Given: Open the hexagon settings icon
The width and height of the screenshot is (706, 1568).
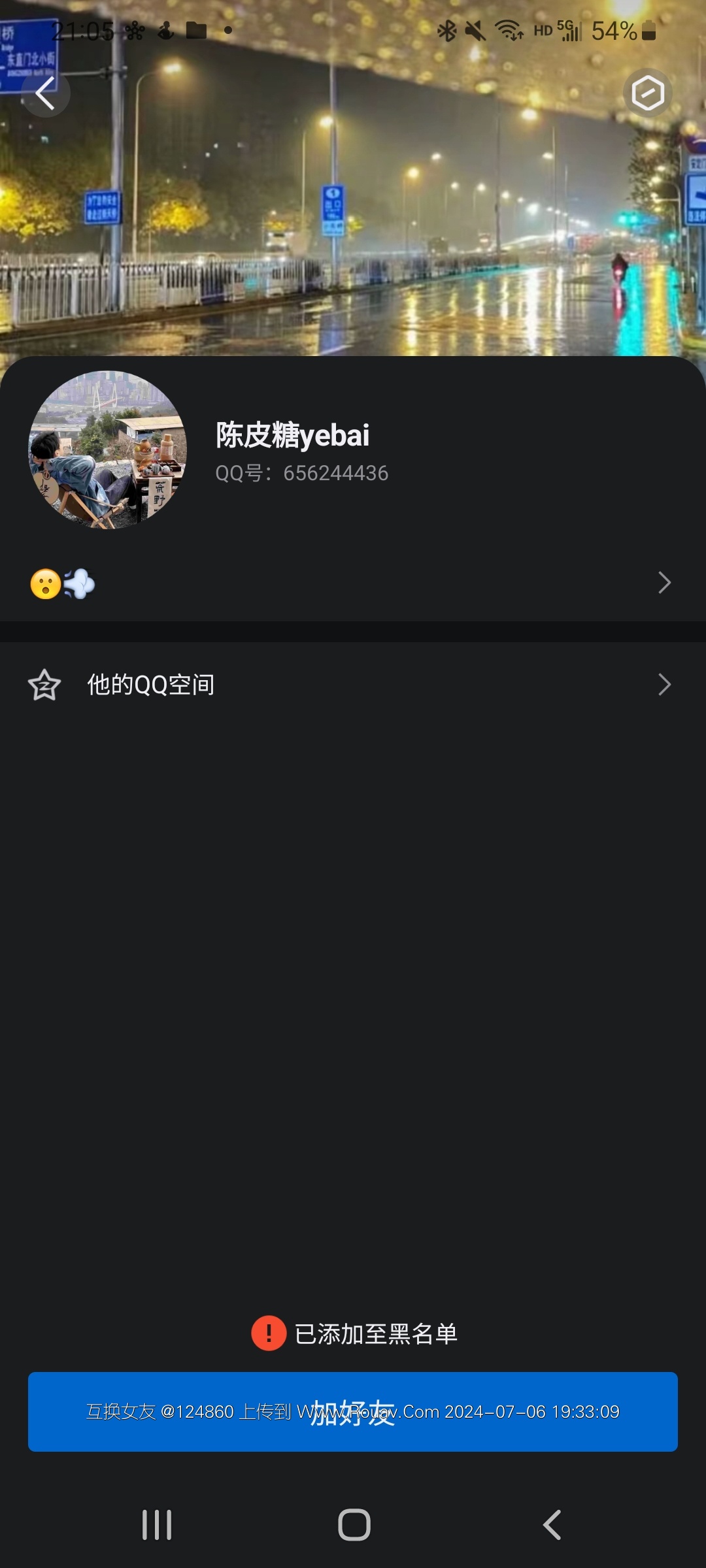Looking at the screenshot, I should click(x=647, y=93).
